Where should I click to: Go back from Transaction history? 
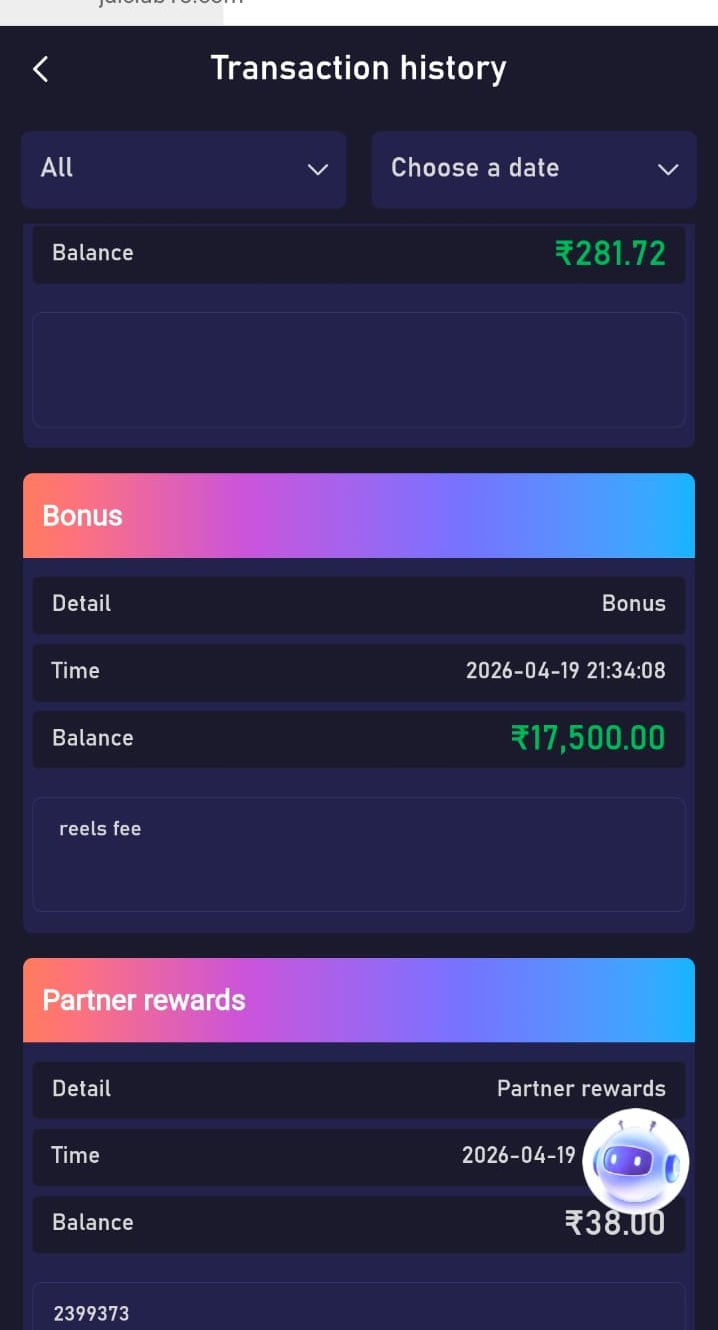click(x=41, y=69)
